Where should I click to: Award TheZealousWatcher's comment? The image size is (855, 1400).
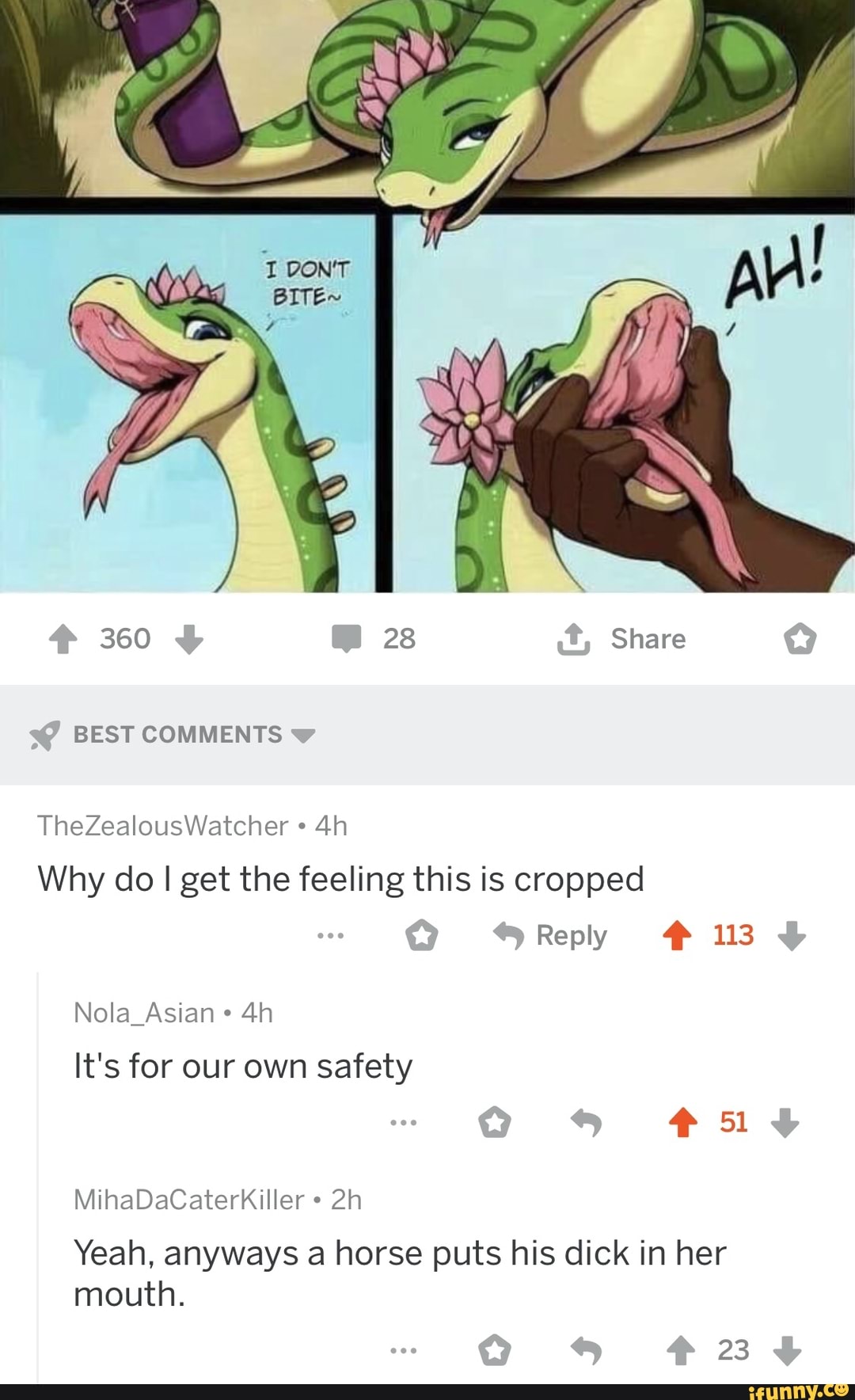pyautogui.click(x=421, y=936)
